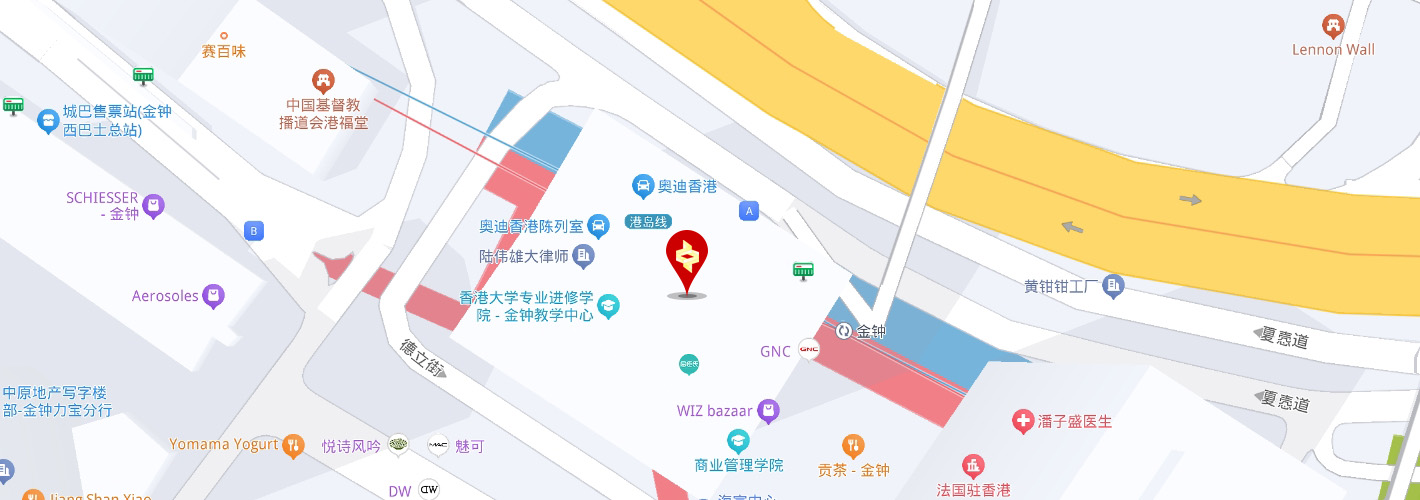This screenshot has width=1420, height=500.
Task: Open the 赛百味 place marker
Action: coord(223,36)
